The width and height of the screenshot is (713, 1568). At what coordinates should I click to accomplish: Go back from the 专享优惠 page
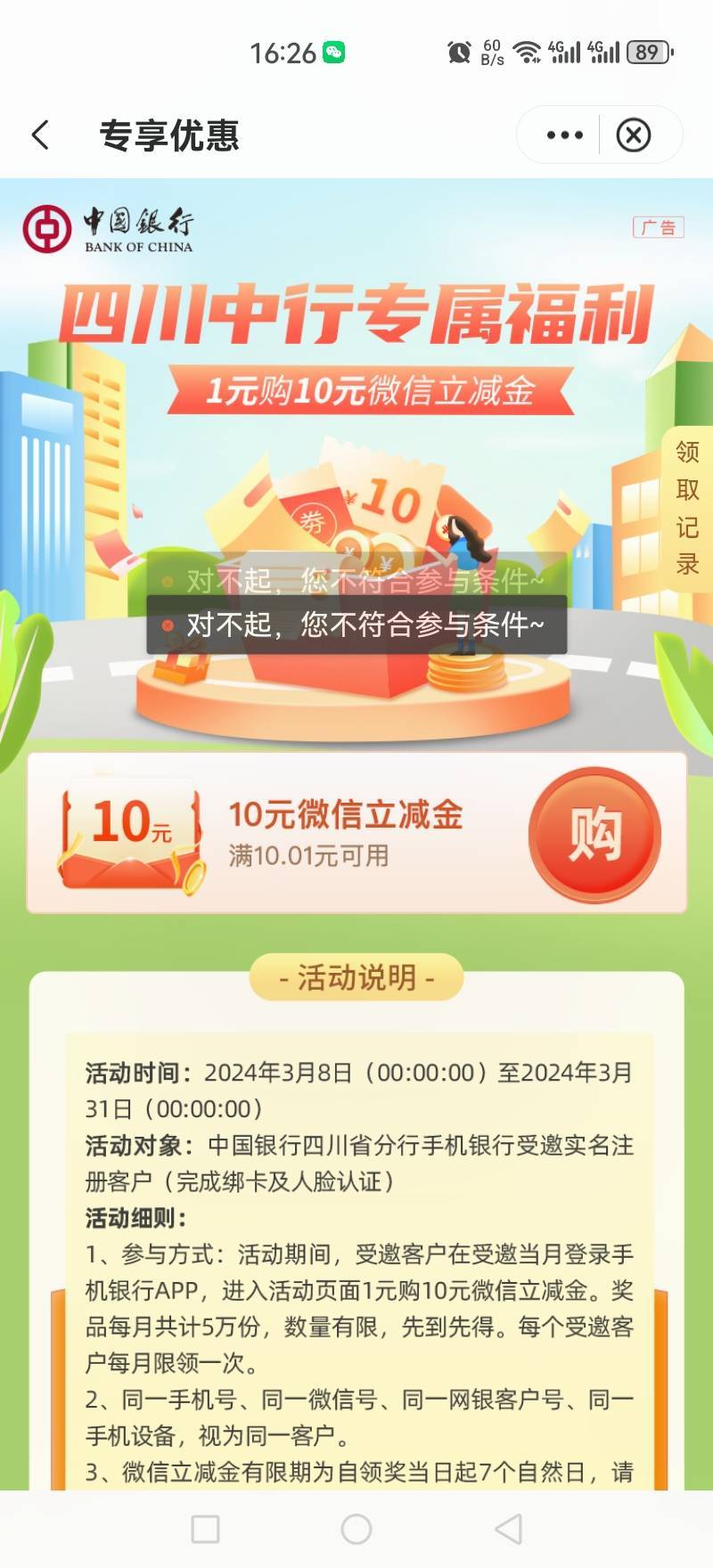[x=40, y=135]
